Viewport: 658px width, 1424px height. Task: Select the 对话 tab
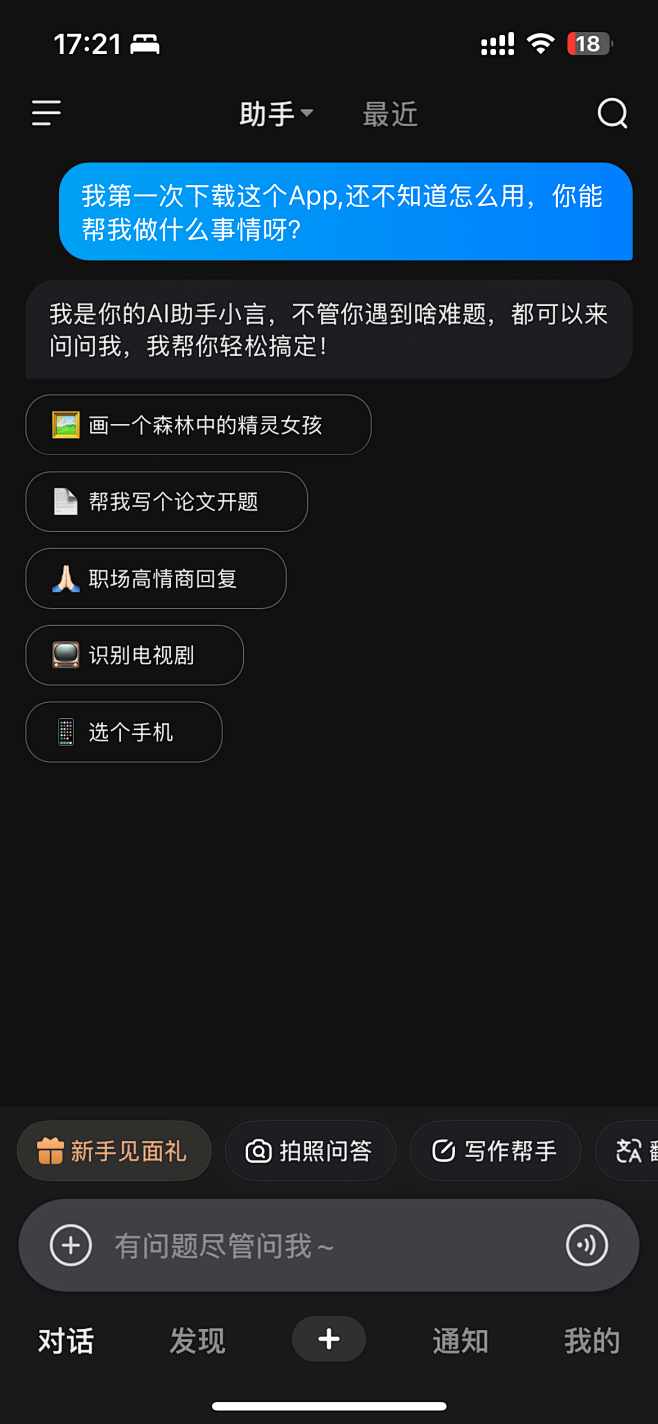point(66,1341)
